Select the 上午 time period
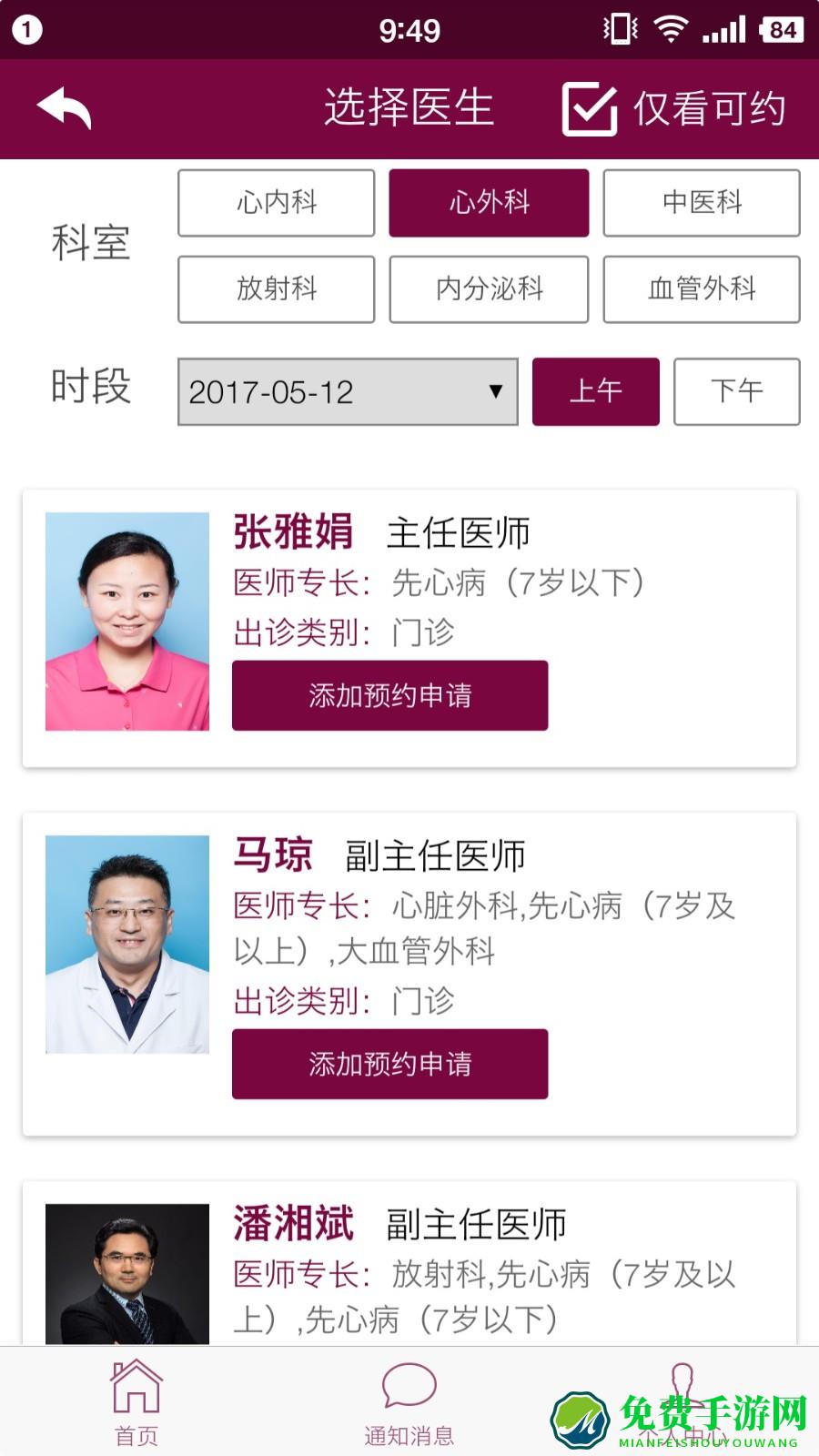 [x=595, y=391]
